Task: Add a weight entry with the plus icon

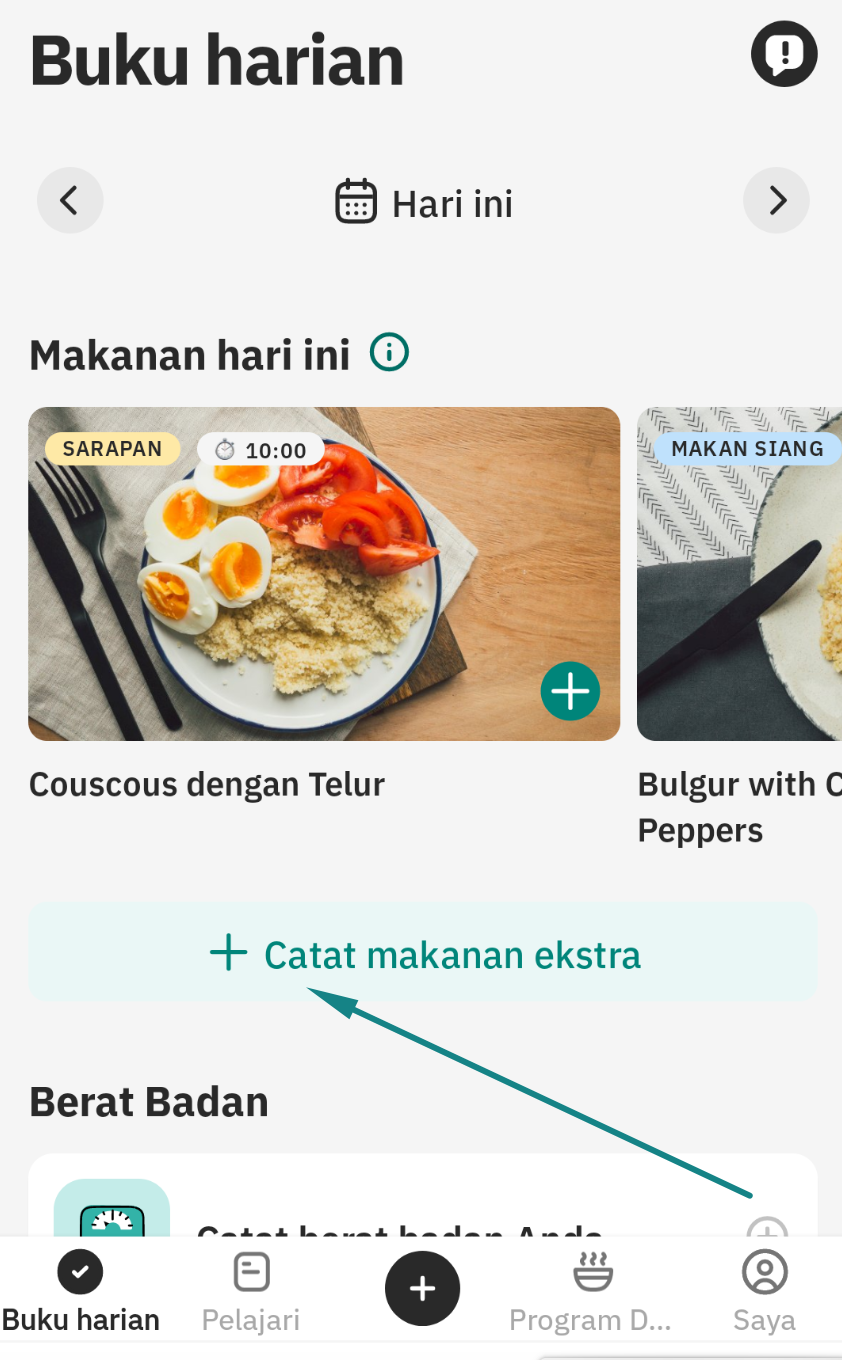Action: tap(767, 1229)
